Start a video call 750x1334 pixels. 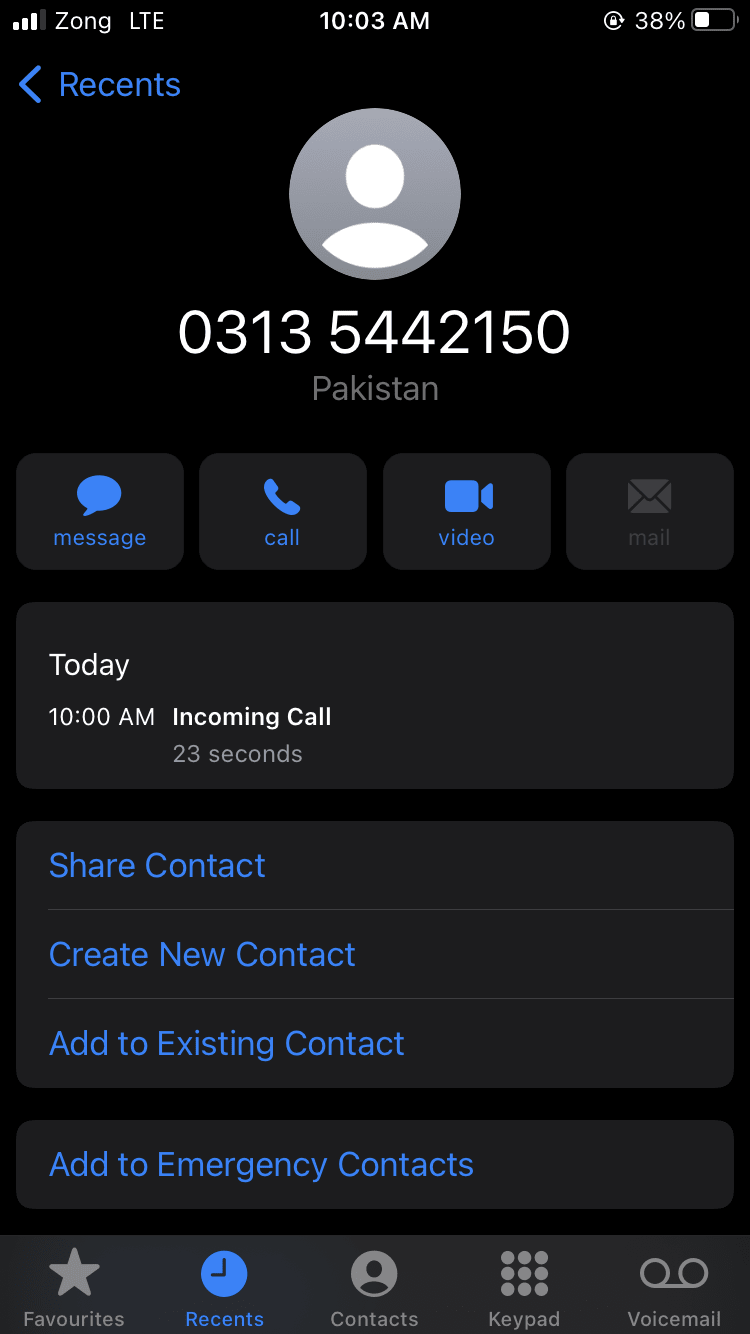coord(467,511)
